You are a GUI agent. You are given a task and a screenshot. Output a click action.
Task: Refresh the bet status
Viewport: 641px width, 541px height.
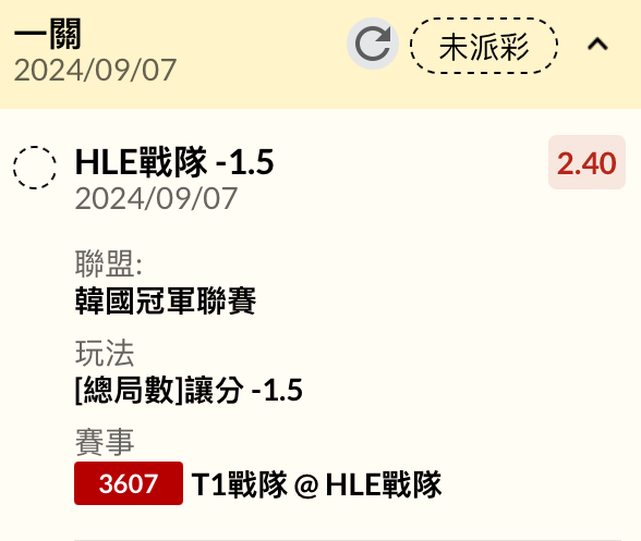(372, 45)
